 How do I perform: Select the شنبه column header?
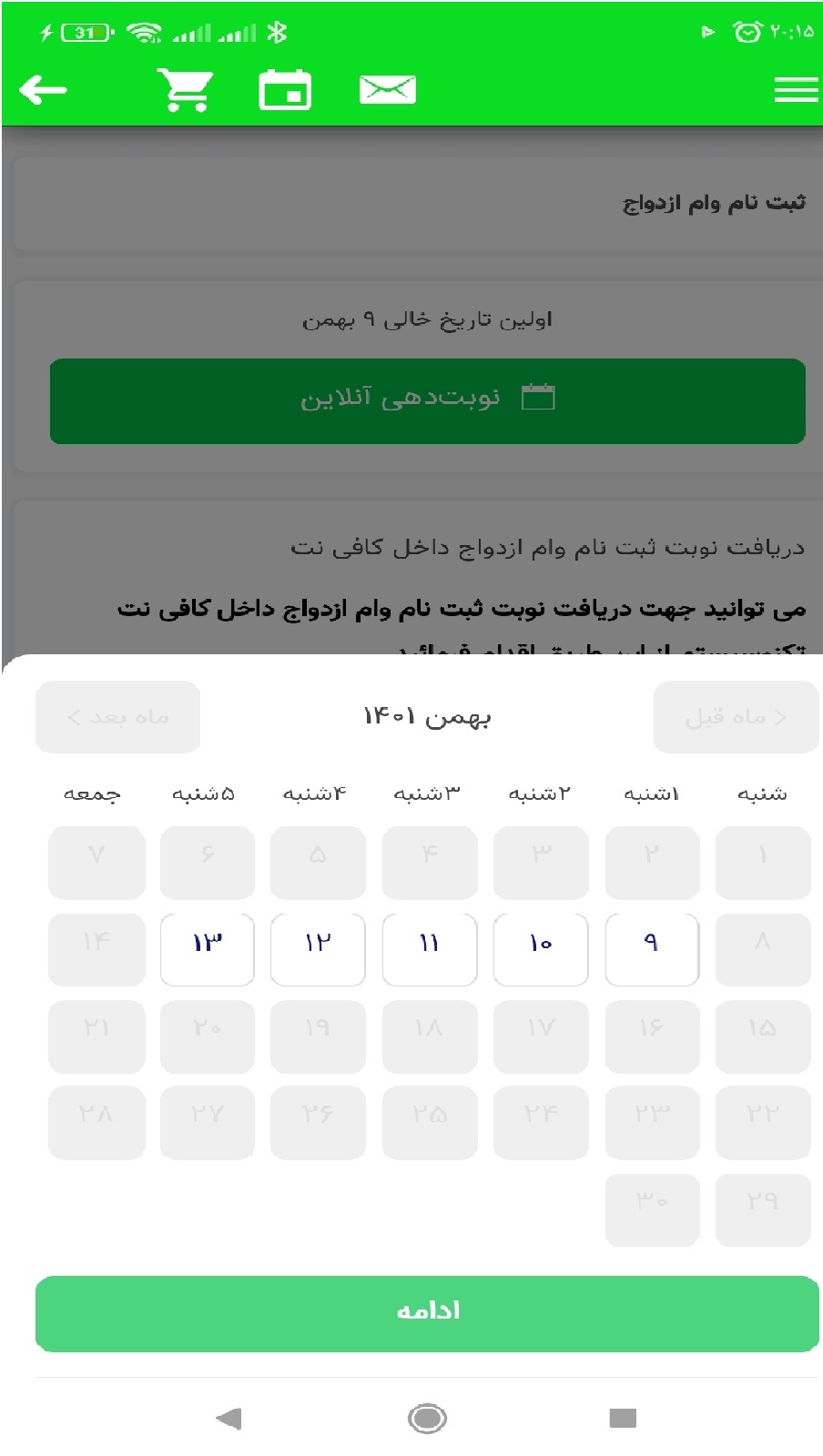(763, 793)
